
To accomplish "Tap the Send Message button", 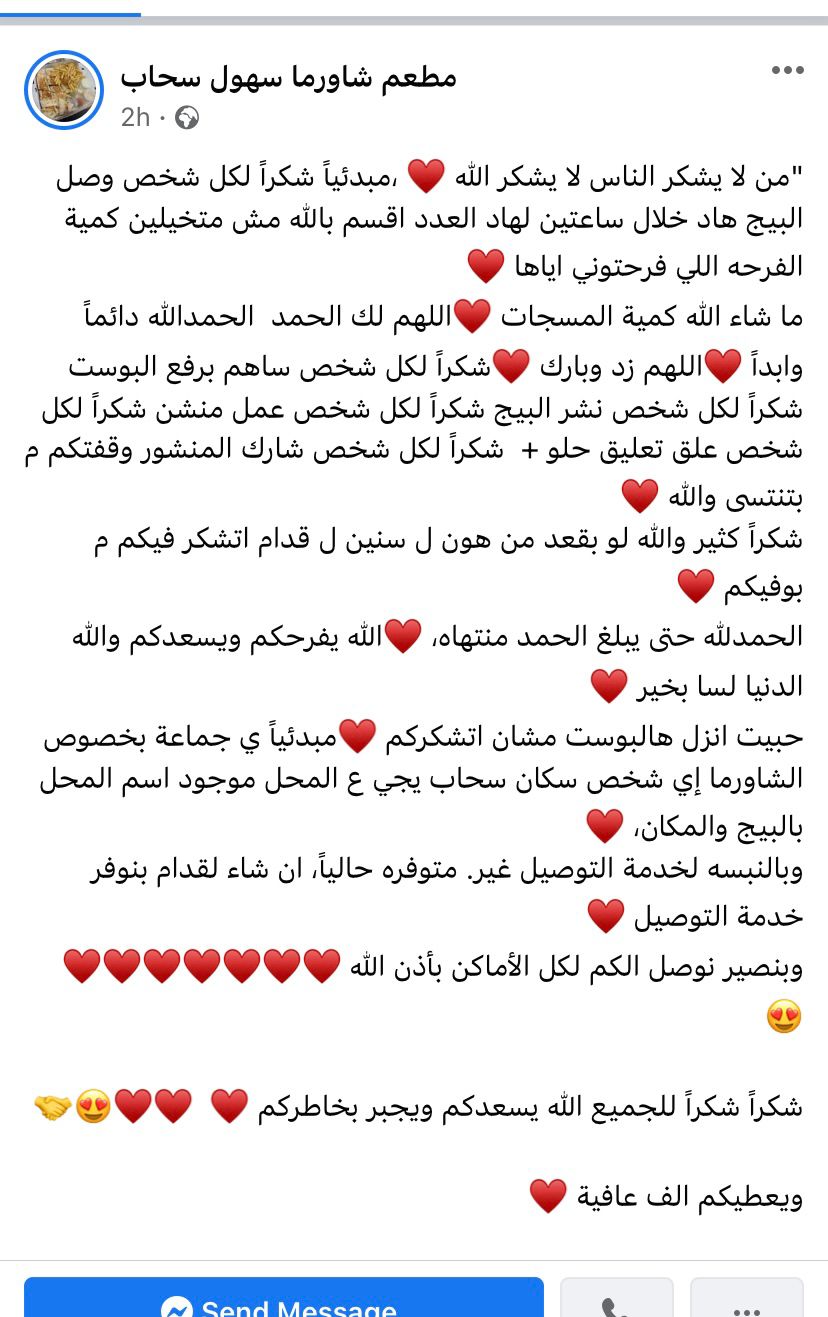I will (x=284, y=1300).
